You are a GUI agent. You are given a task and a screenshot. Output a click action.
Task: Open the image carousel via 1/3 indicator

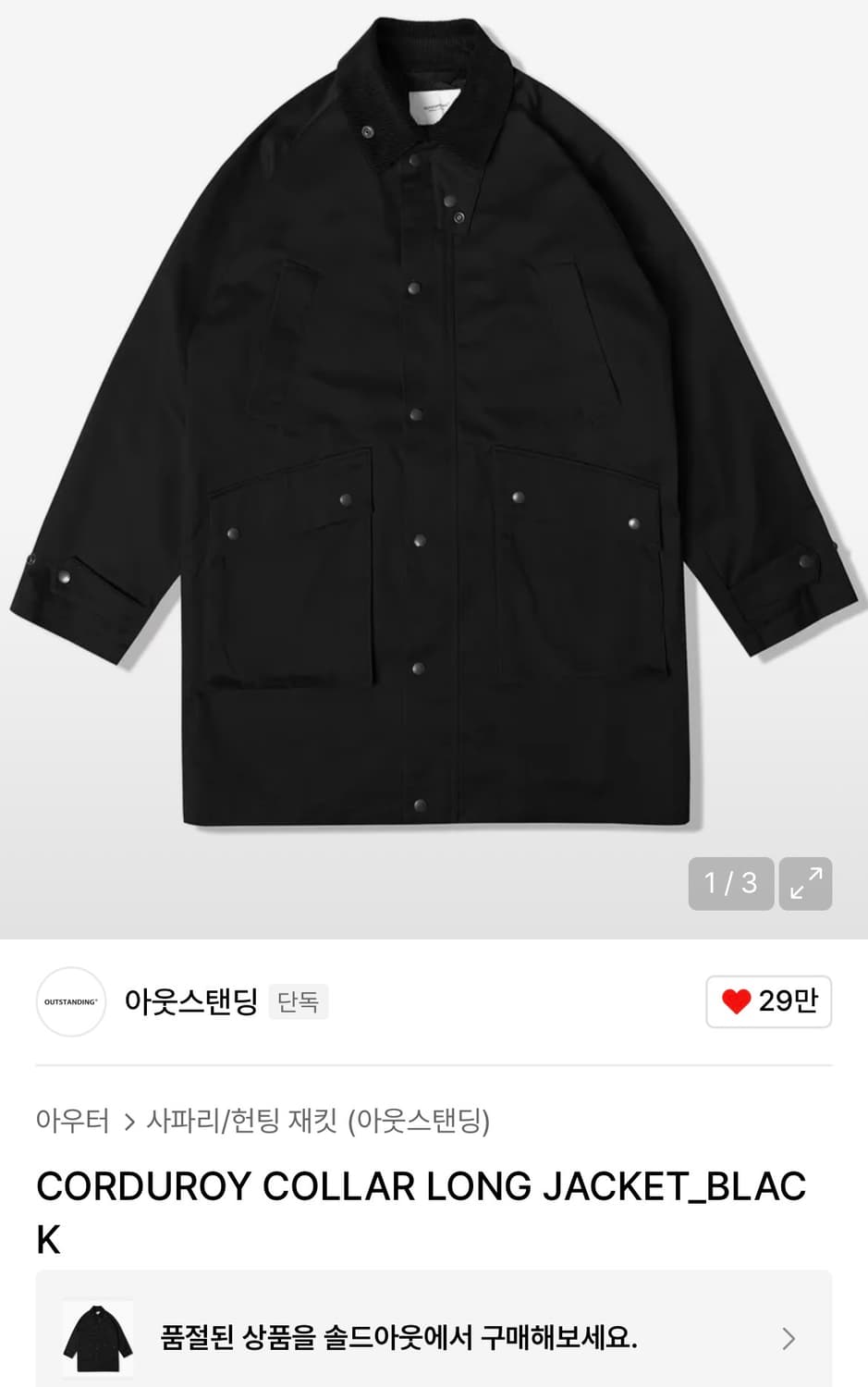(731, 885)
